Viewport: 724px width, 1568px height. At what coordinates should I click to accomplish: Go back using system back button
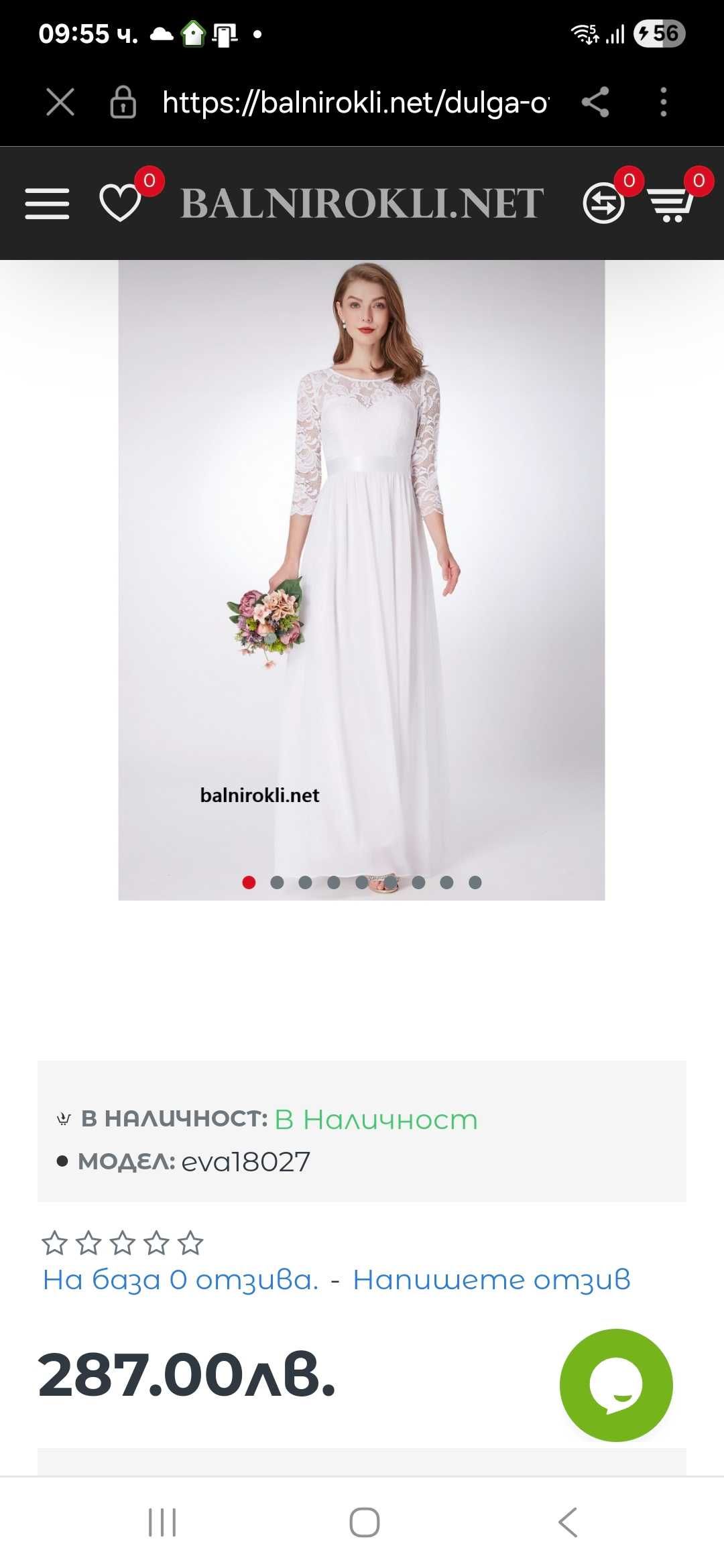[x=568, y=1522]
